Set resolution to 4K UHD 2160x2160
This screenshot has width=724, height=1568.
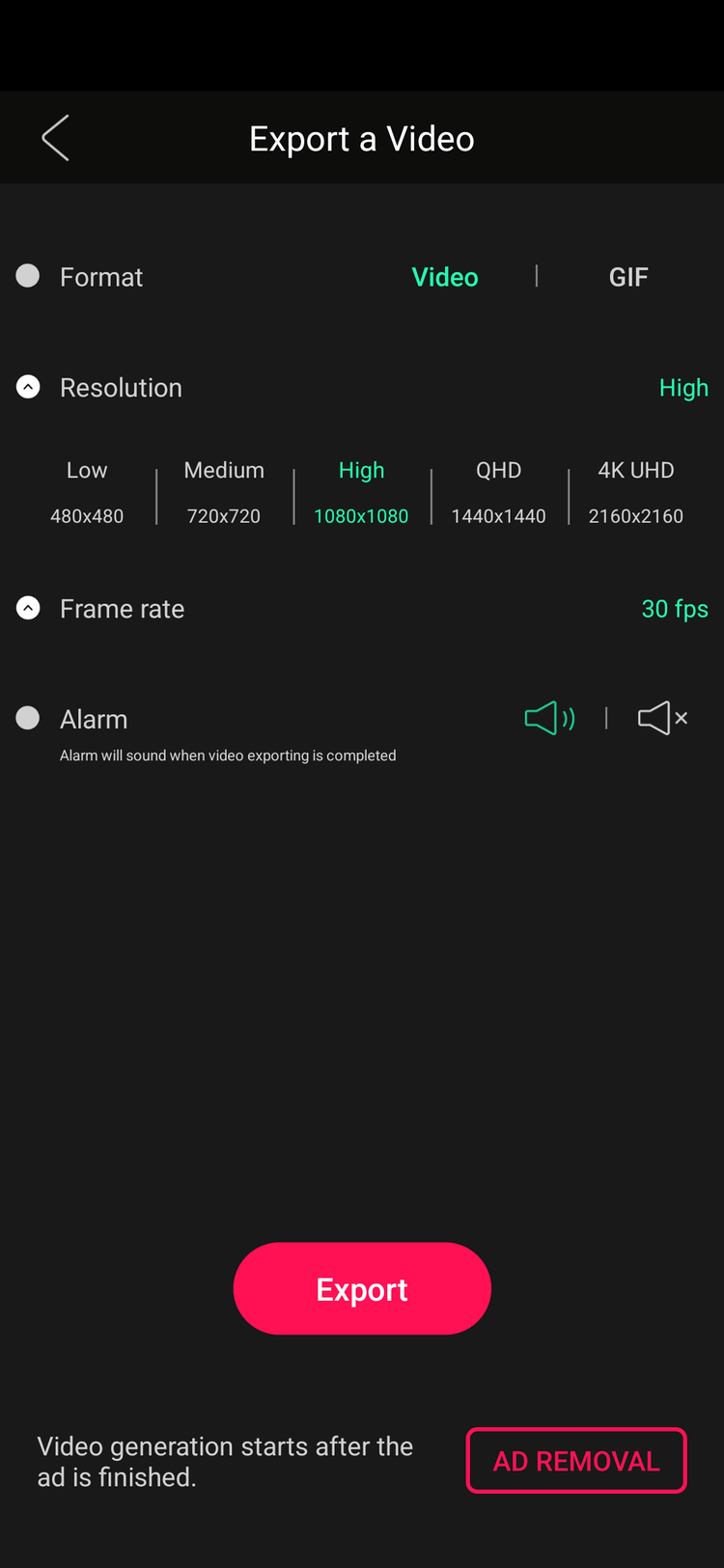635,492
